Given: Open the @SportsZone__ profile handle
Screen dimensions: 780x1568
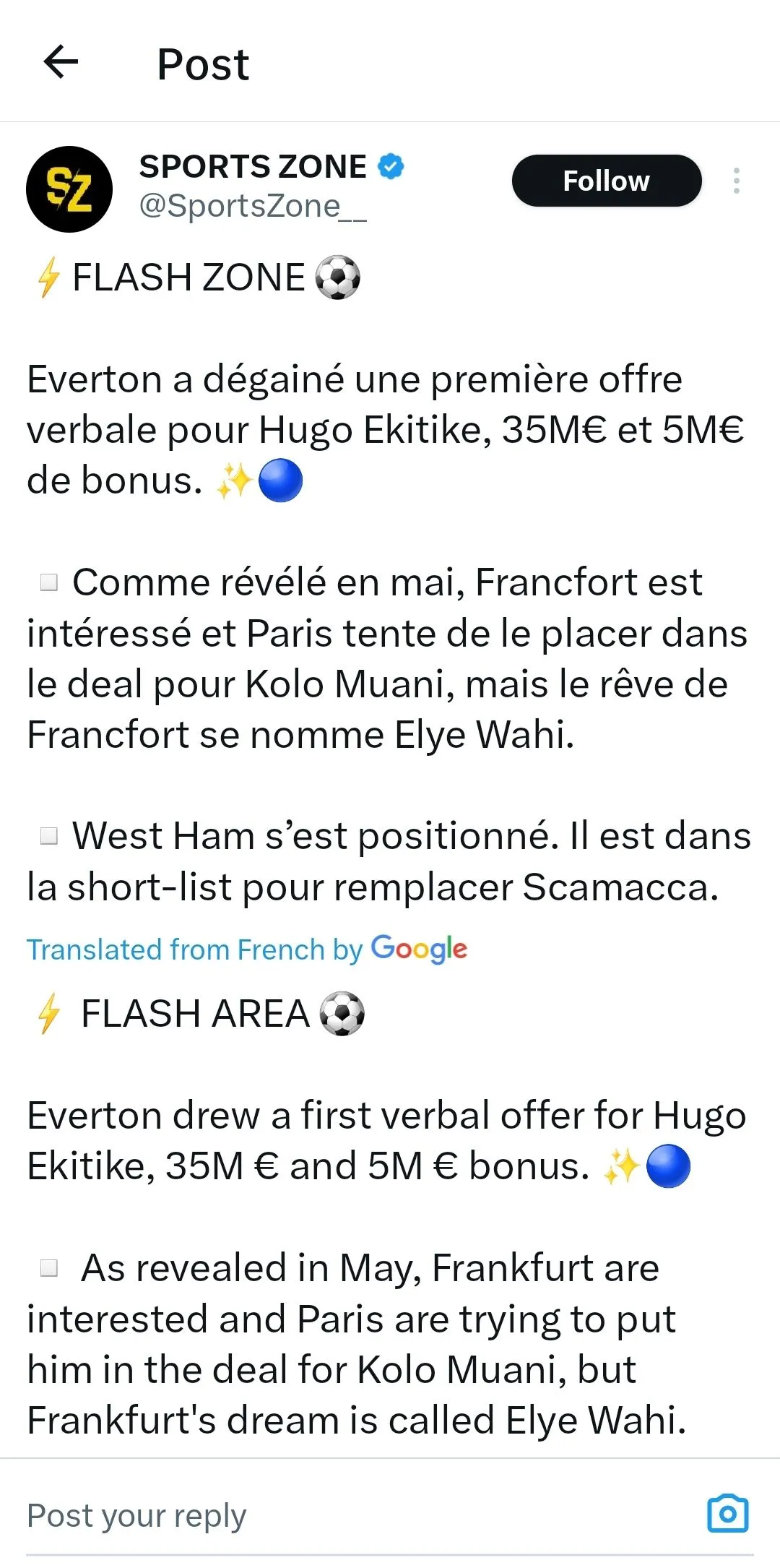Looking at the screenshot, I should (x=253, y=207).
